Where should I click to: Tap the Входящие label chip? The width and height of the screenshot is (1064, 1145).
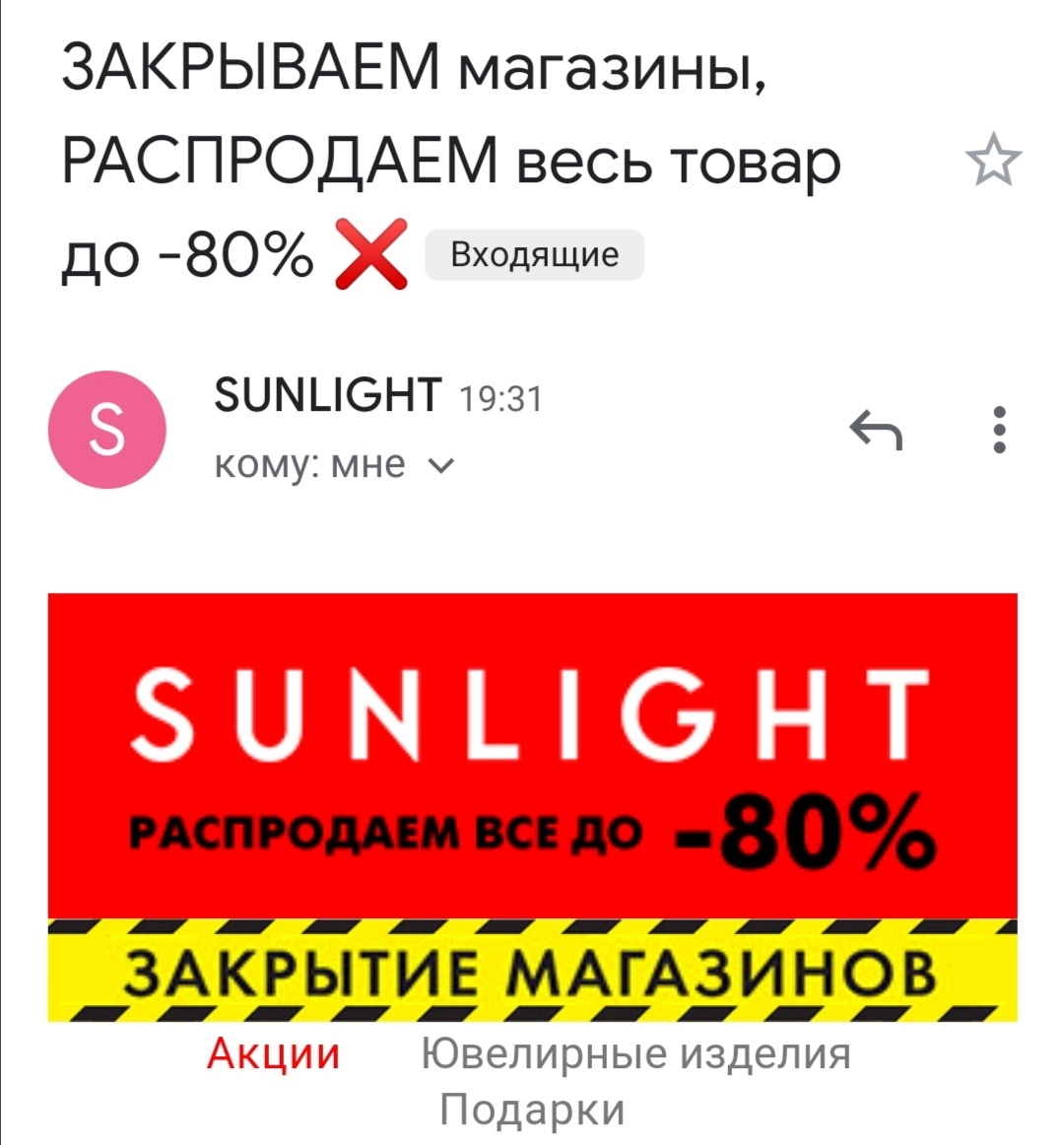[x=534, y=255]
